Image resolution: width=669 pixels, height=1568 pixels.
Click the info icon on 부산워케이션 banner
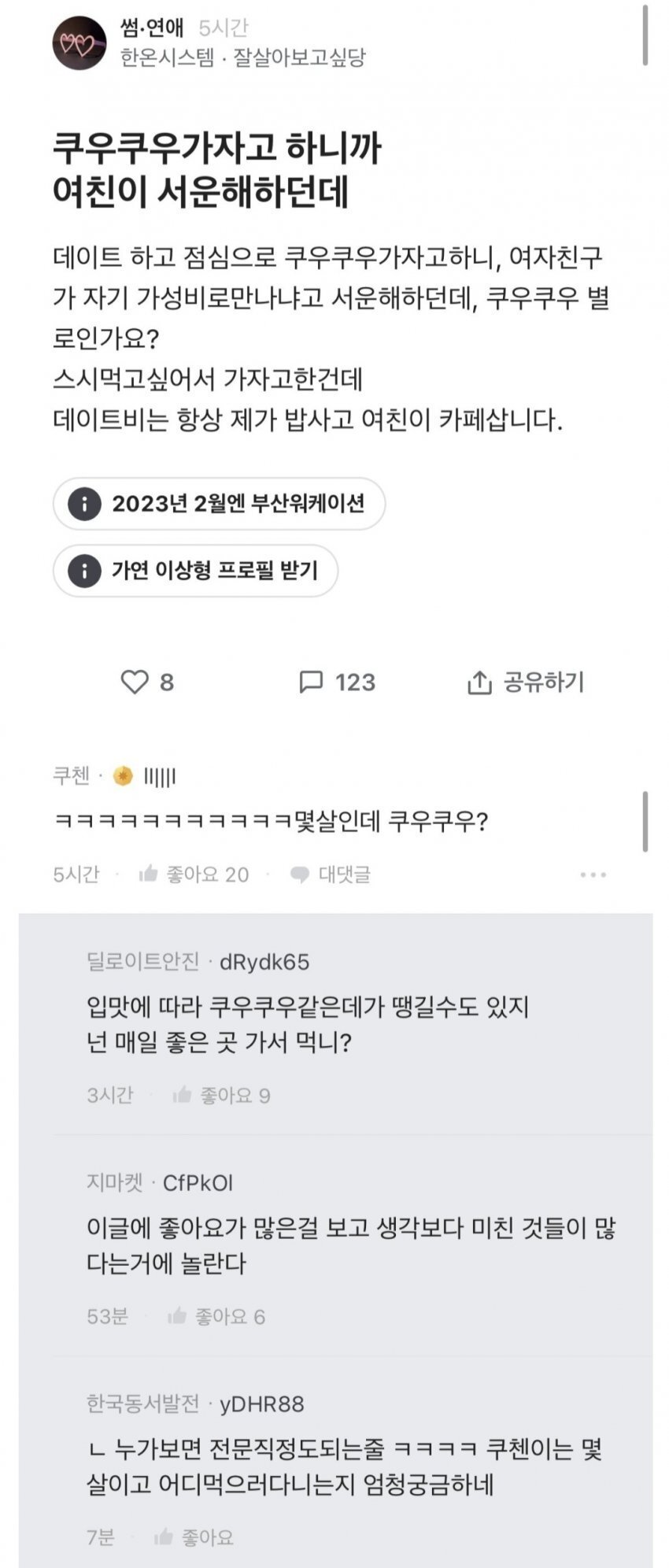point(84,505)
